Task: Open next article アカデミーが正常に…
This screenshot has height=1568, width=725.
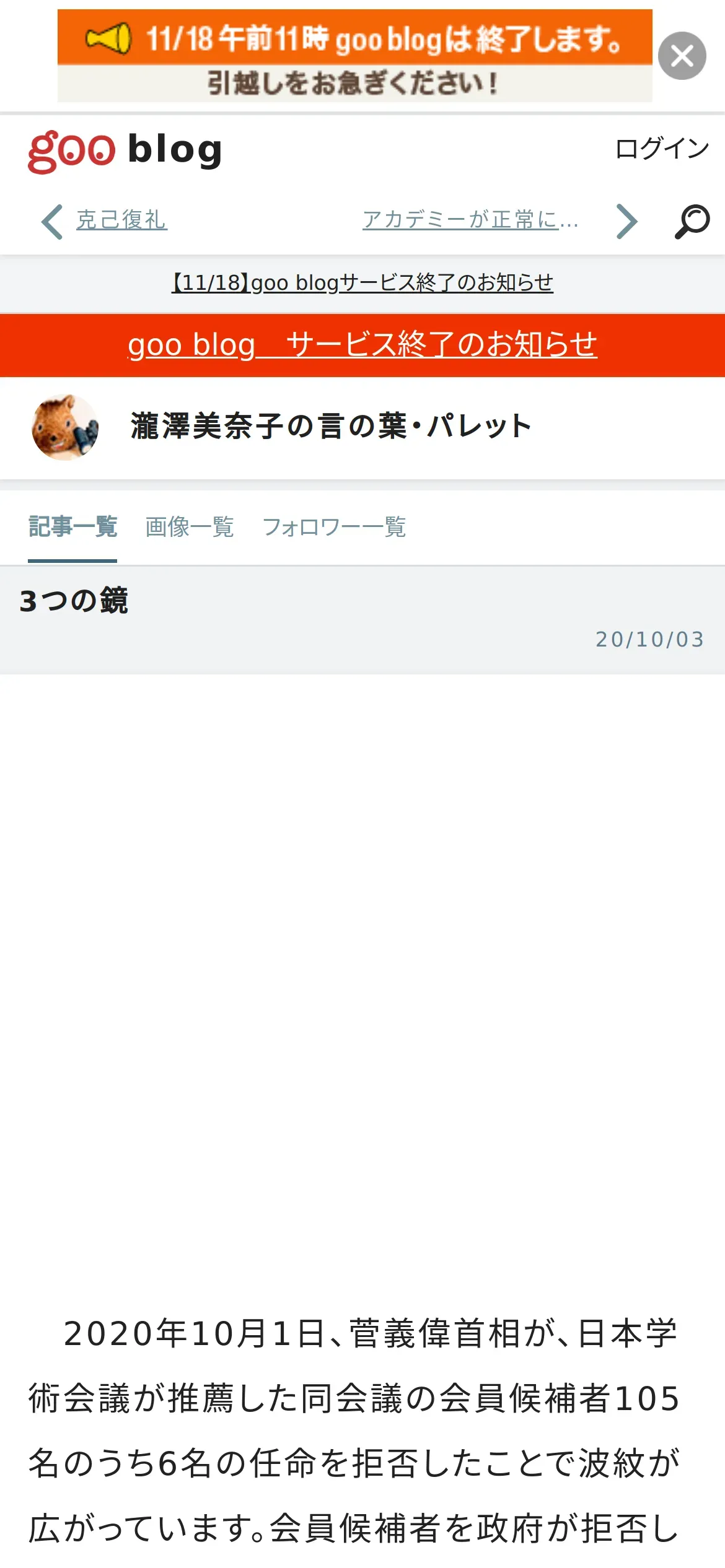Action: 471,220
